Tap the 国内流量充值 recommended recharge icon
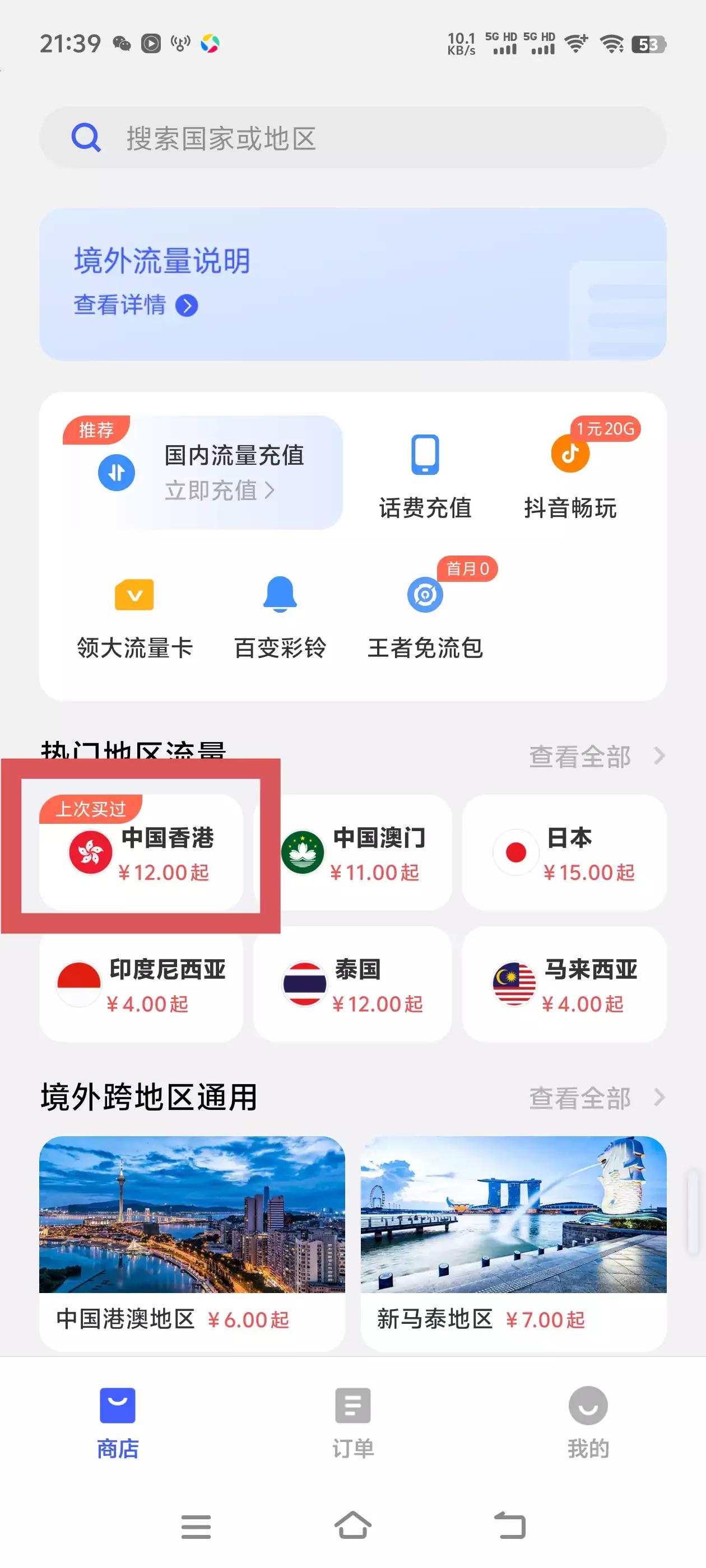 (117, 472)
